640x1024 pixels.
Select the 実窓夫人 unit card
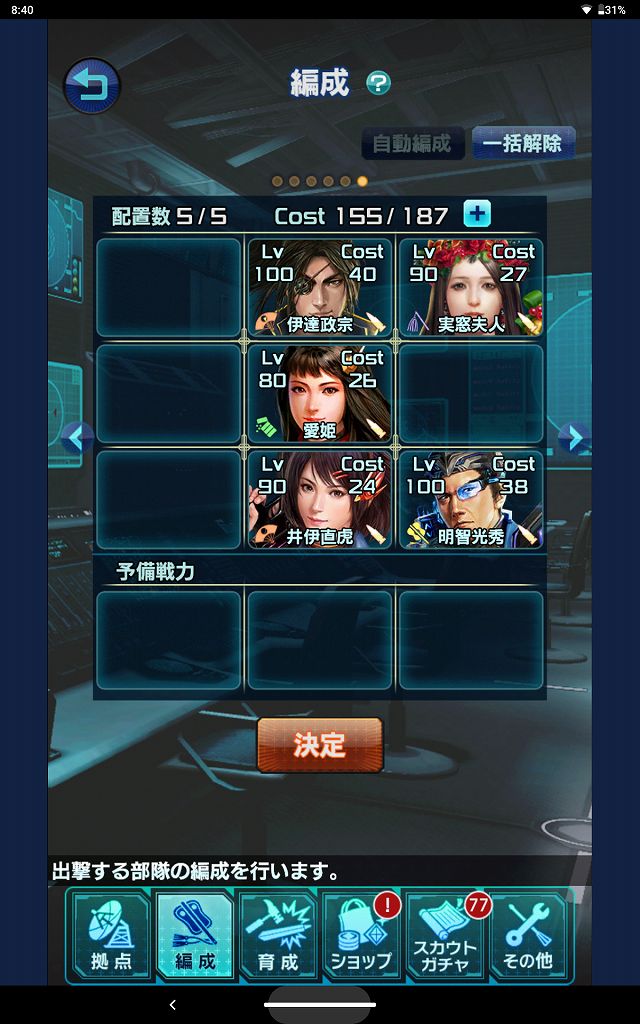click(x=471, y=287)
